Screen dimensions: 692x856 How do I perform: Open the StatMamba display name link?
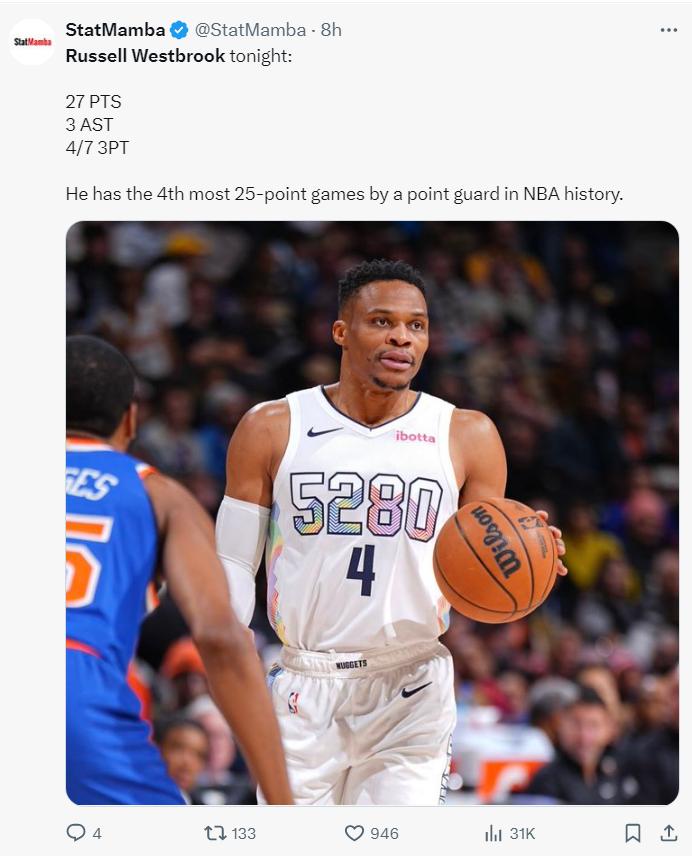(x=115, y=30)
